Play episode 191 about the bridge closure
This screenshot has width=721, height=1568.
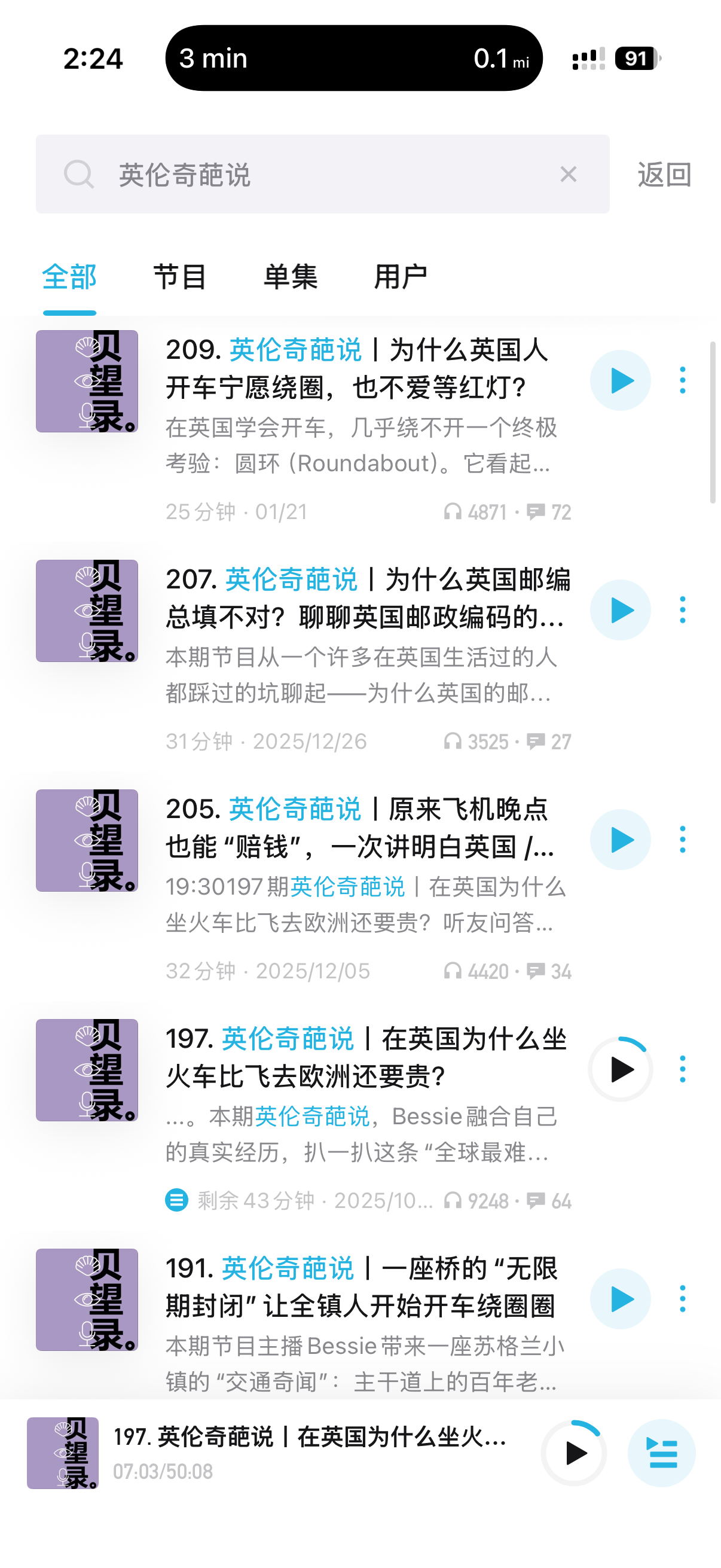pos(620,1299)
